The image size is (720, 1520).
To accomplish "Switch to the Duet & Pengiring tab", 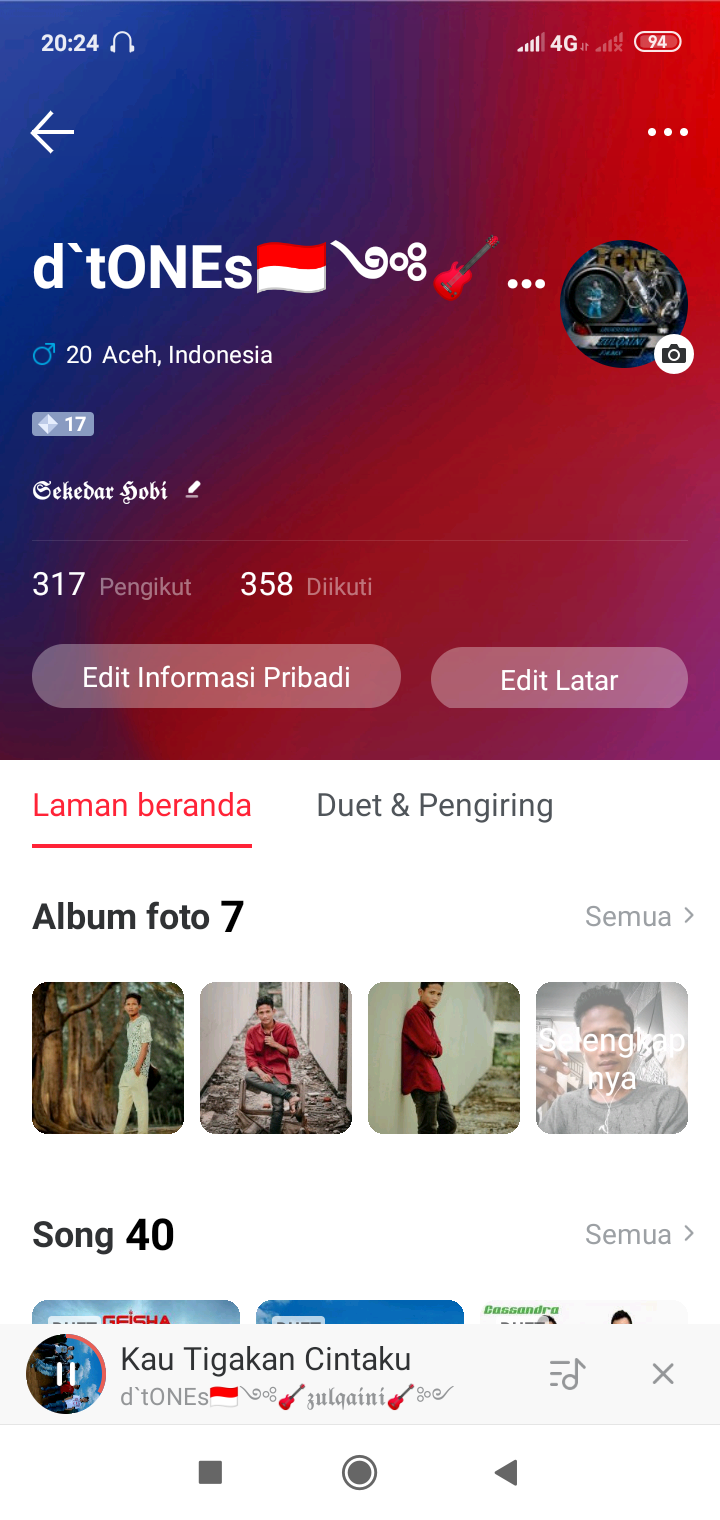I will click(x=435, y=805).
